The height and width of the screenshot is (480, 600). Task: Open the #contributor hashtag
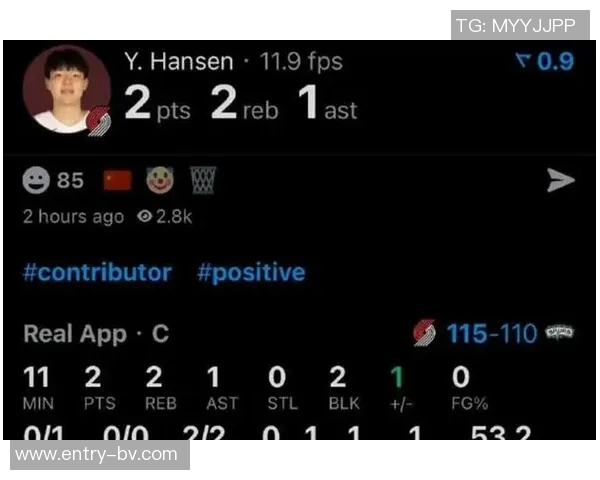97,273
